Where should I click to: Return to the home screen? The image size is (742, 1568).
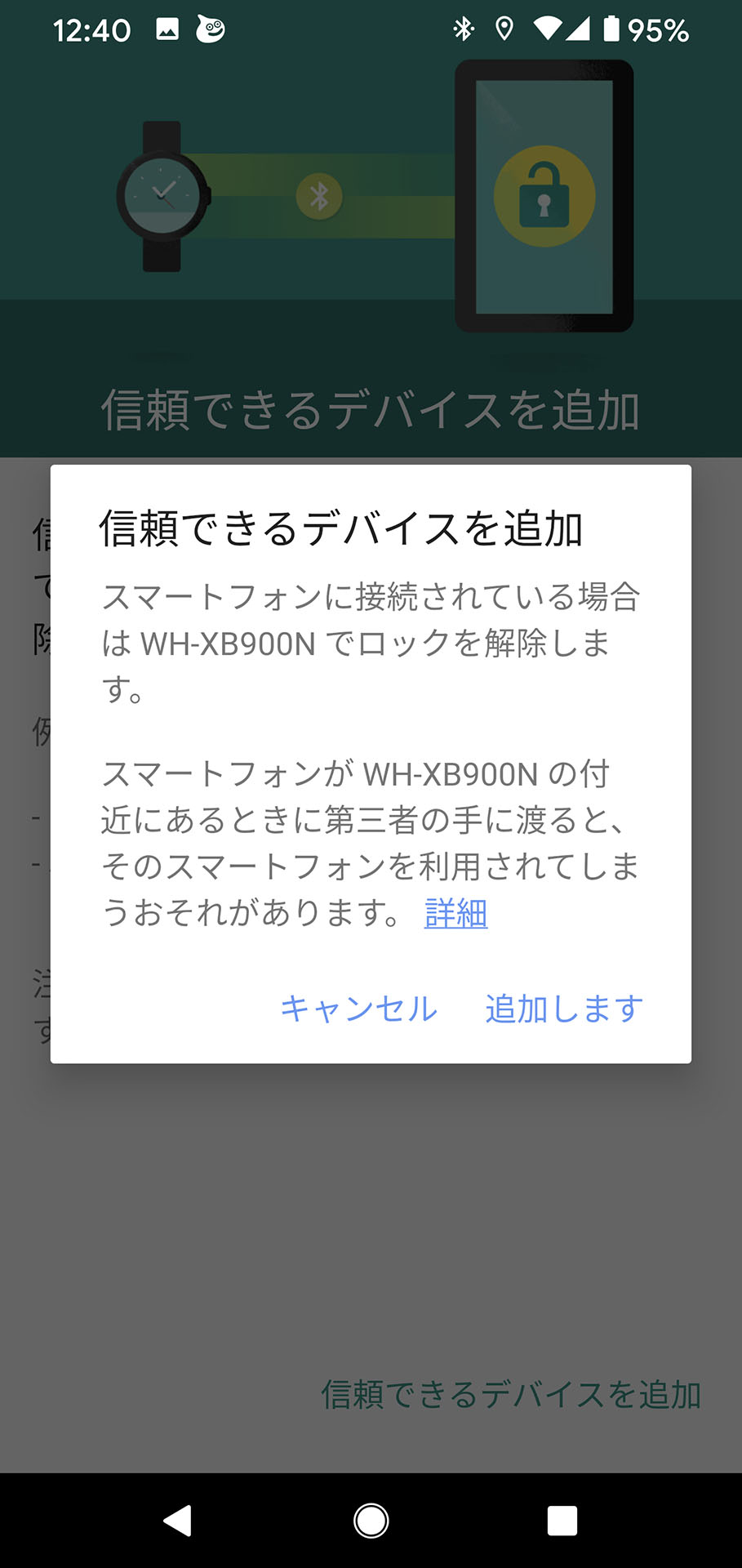tap(371, 1521)
